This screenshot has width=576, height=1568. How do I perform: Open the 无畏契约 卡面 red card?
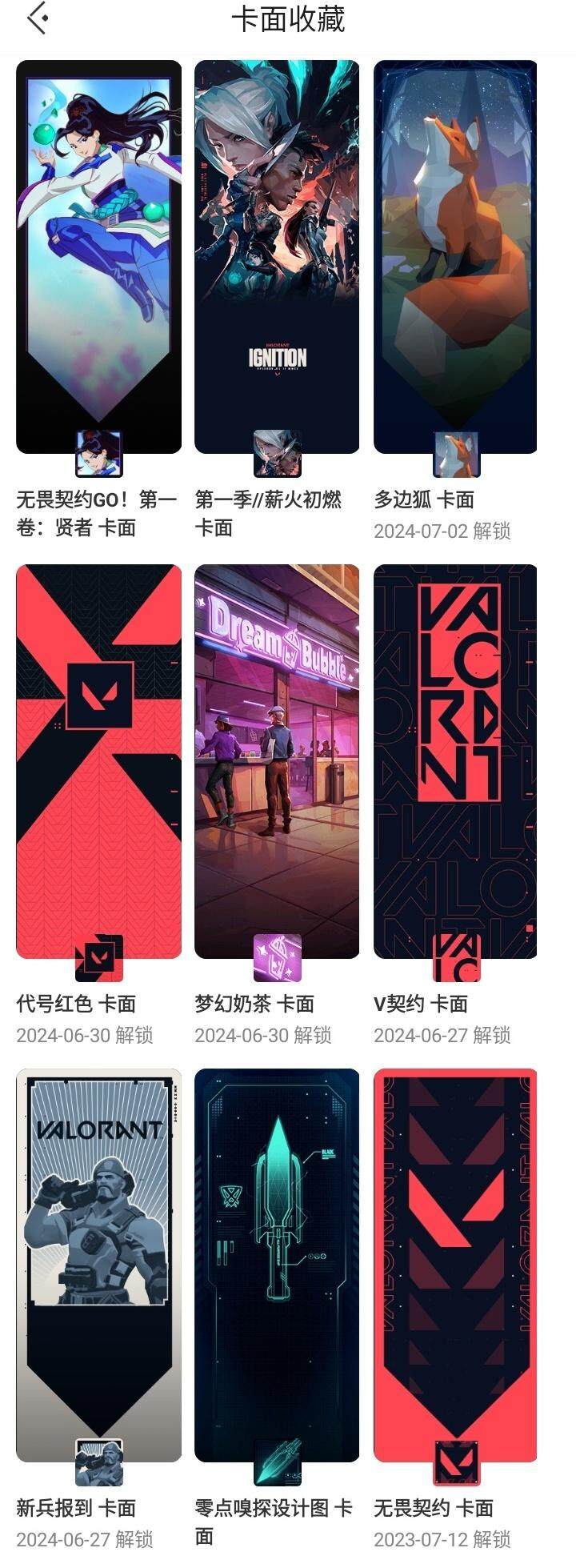[455, 1265]
